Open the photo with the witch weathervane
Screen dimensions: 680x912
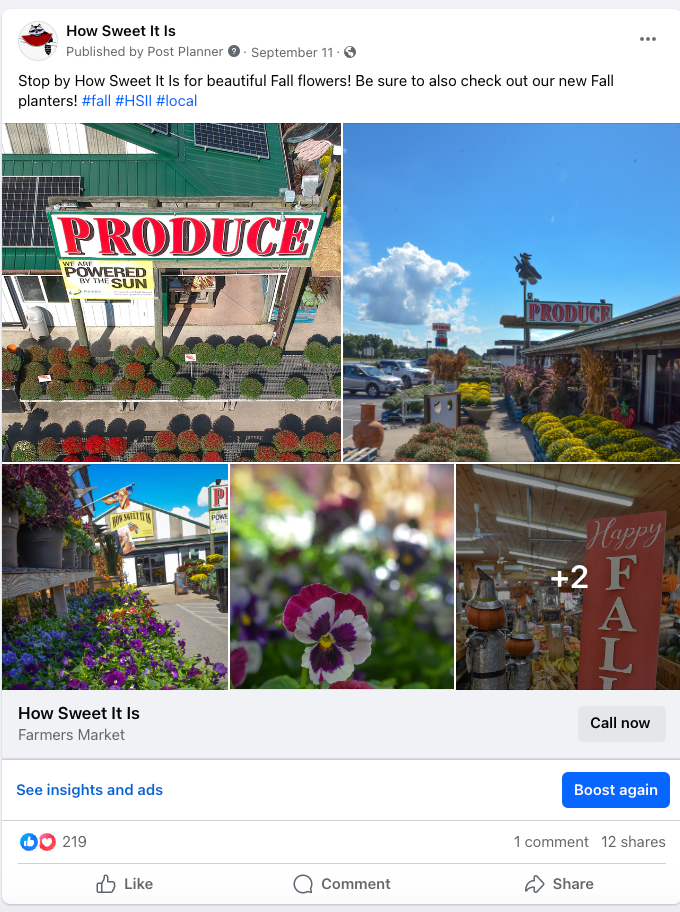(511, 292)
